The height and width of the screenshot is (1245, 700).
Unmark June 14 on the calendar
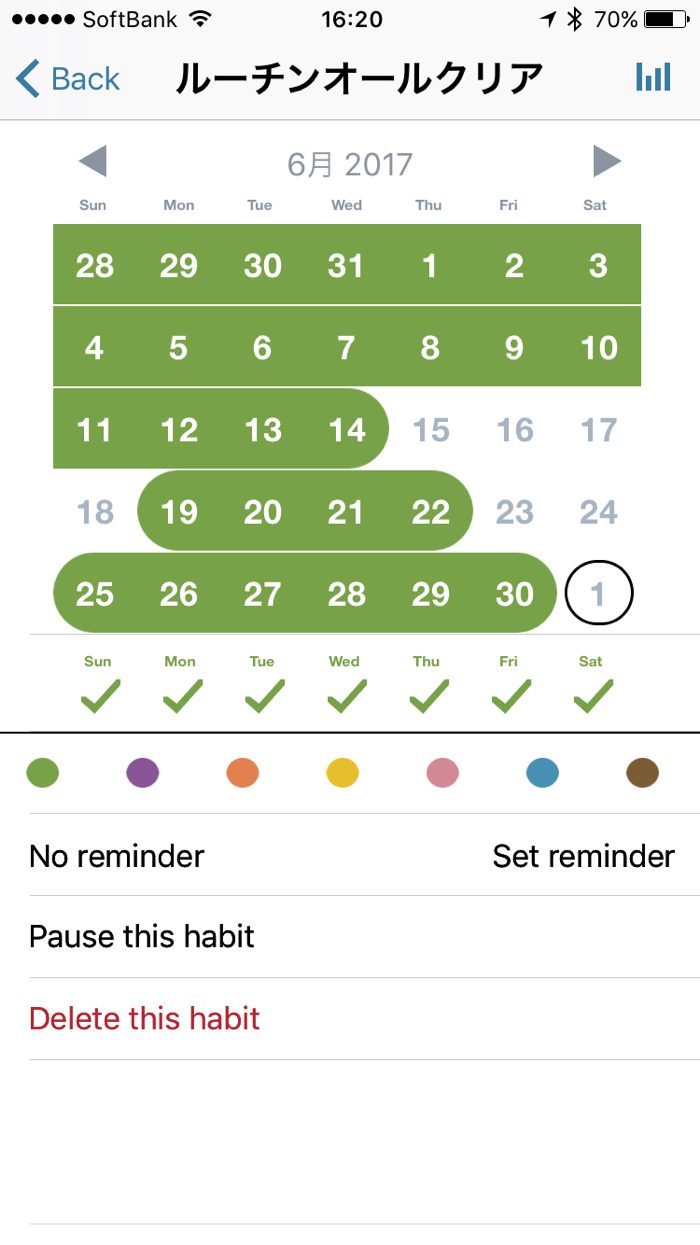click(347, 430)
